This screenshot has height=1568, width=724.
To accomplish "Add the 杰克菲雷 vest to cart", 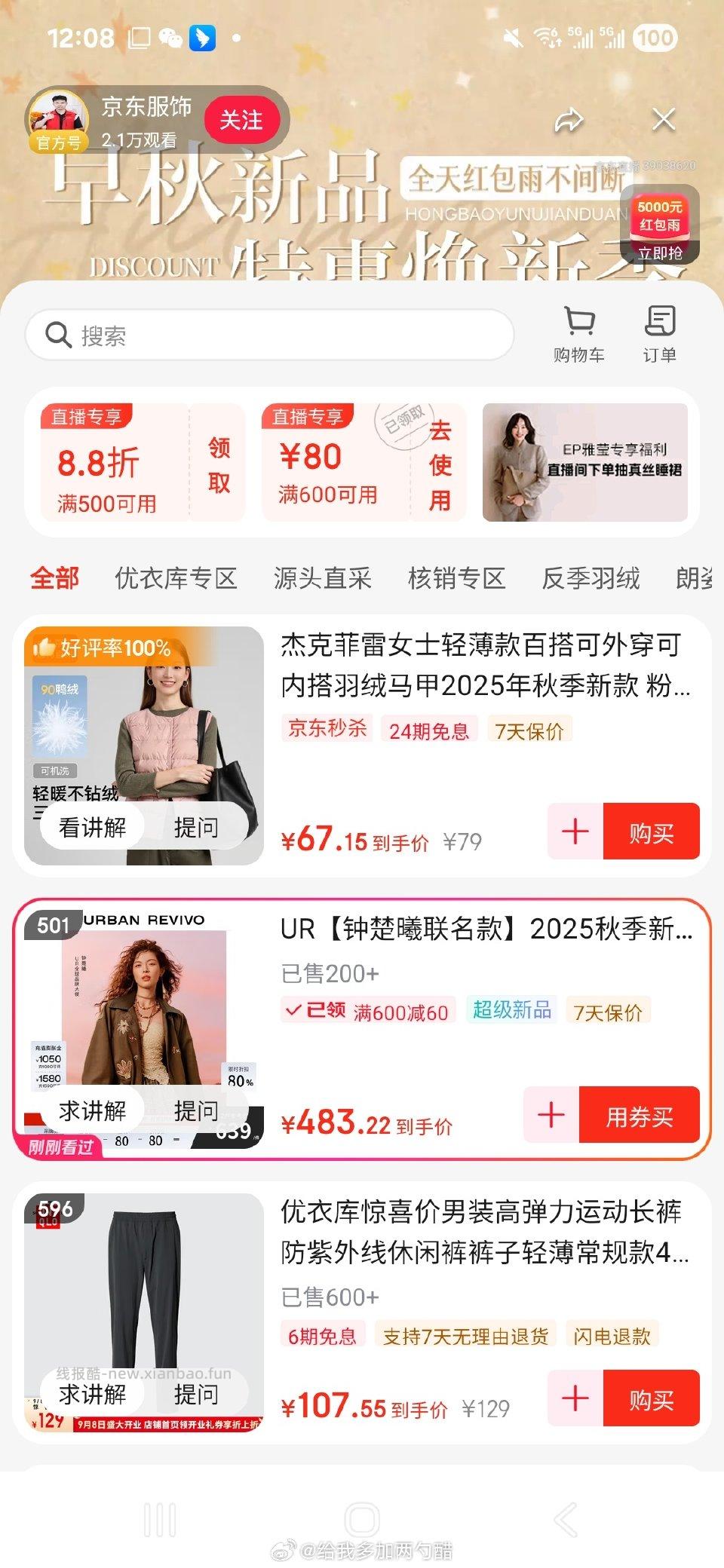I will tap(575, 831).
